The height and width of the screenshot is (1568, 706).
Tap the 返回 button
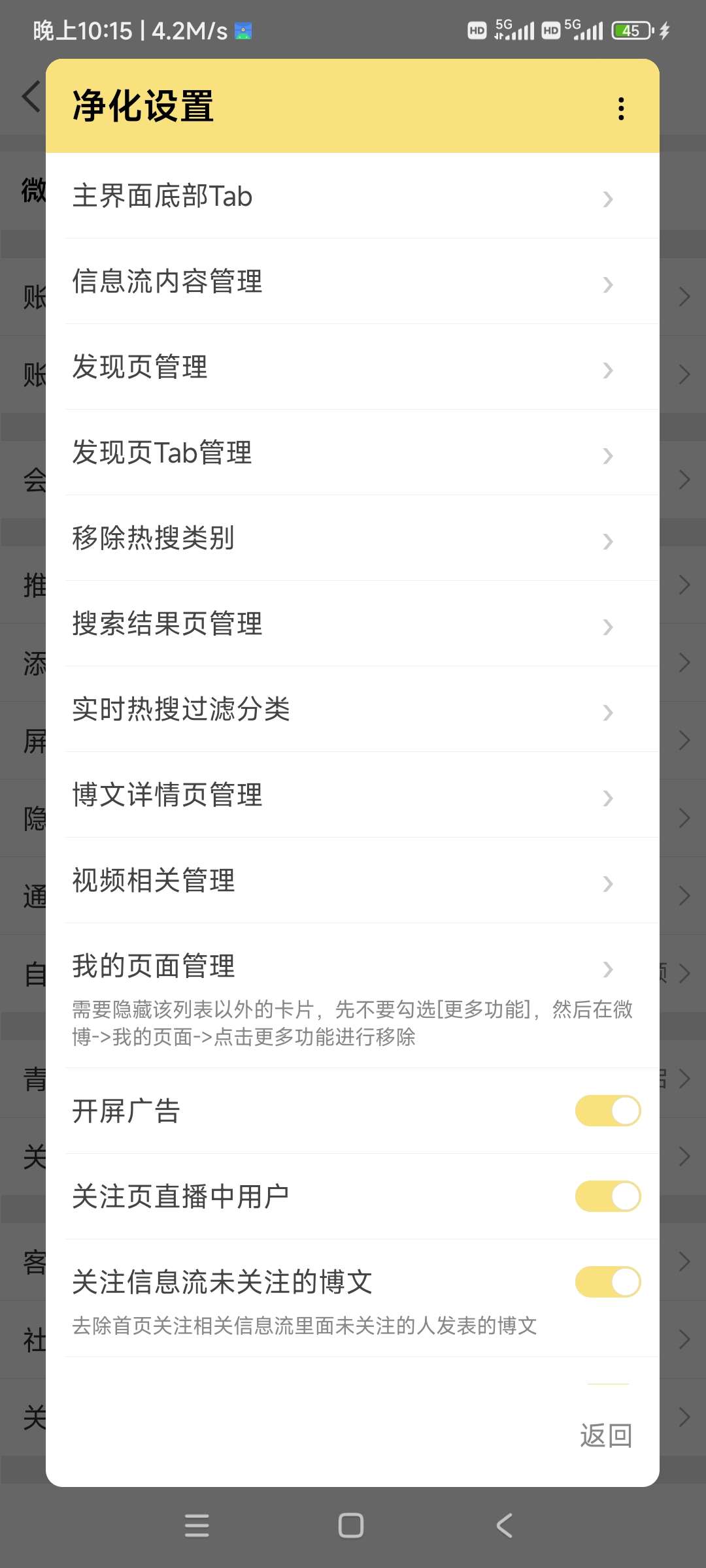606,1436
